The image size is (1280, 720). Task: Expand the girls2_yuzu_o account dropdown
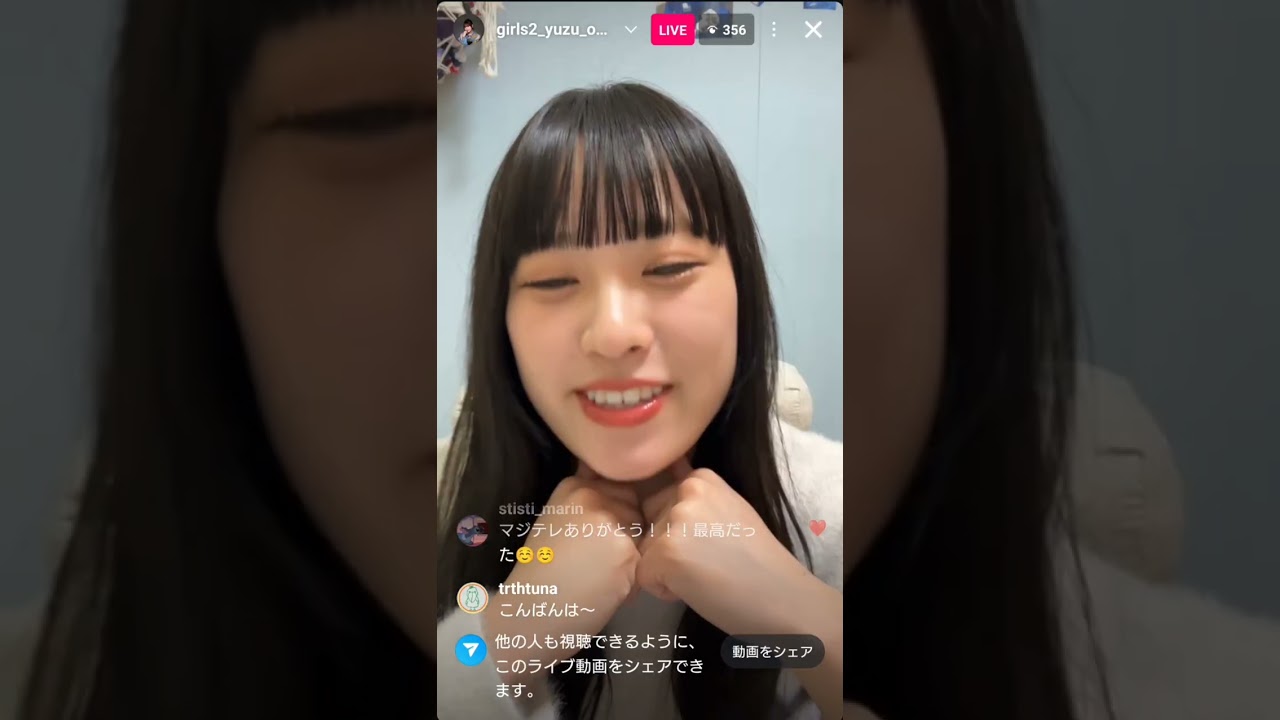(630, 30)
